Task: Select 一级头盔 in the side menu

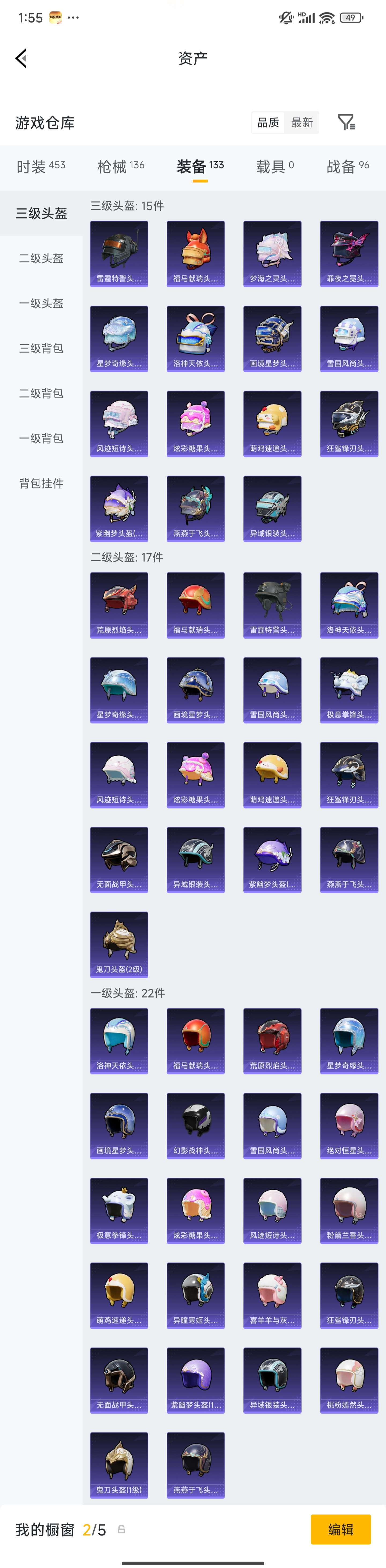Action: click(x=41, y=304)
